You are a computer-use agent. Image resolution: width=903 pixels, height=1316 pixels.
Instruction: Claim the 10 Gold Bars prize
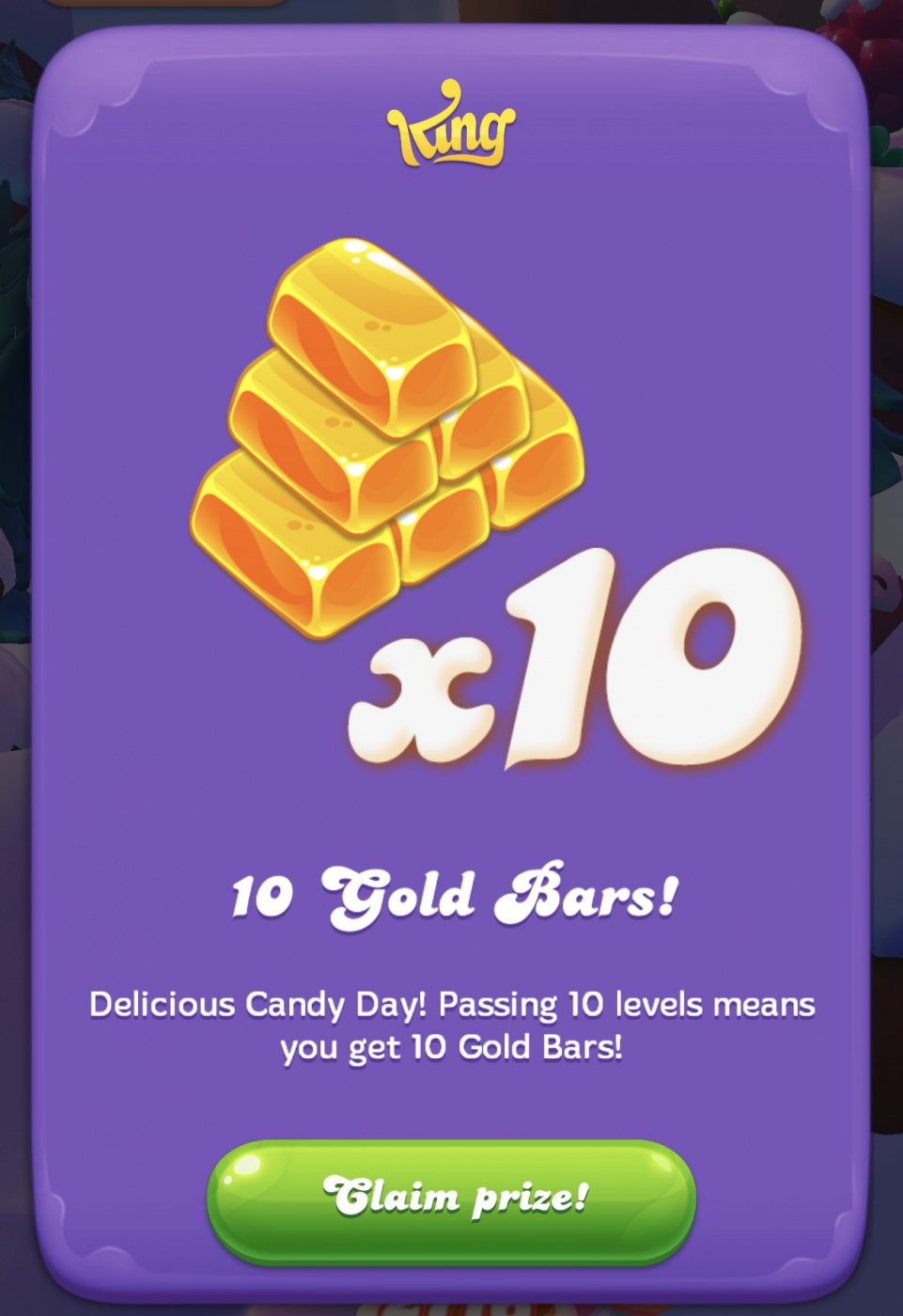pyautogui.click(x=451, y=1200)
